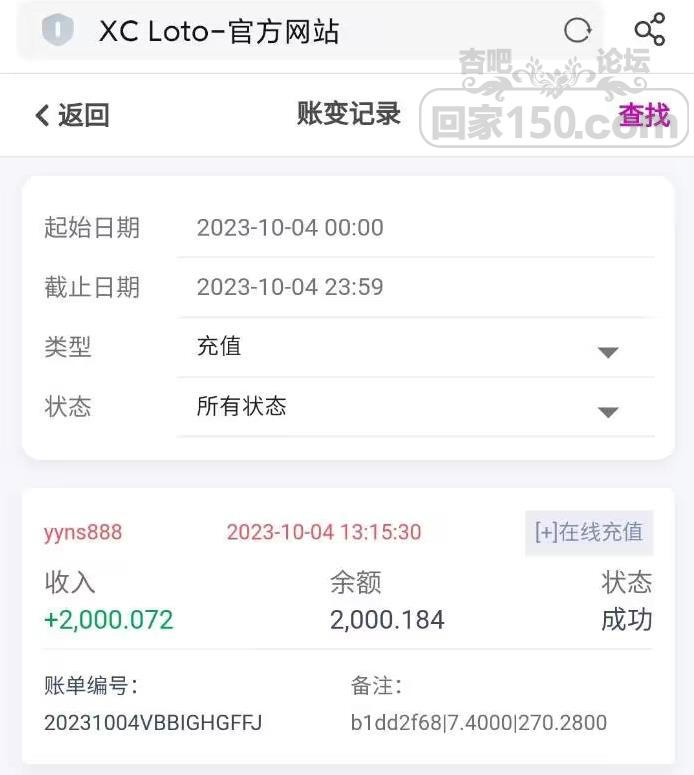Go back via 返回

[72, 115]
